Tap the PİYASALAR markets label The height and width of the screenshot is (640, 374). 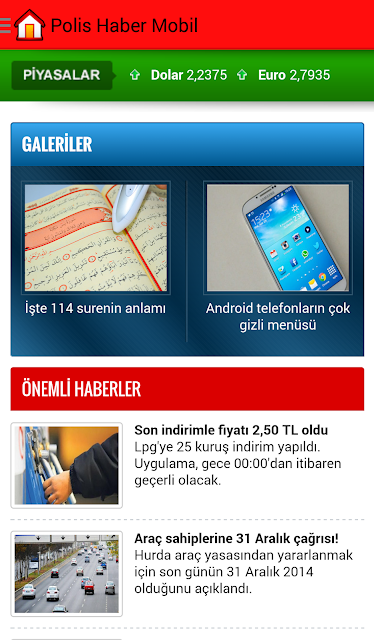[62, 75]
